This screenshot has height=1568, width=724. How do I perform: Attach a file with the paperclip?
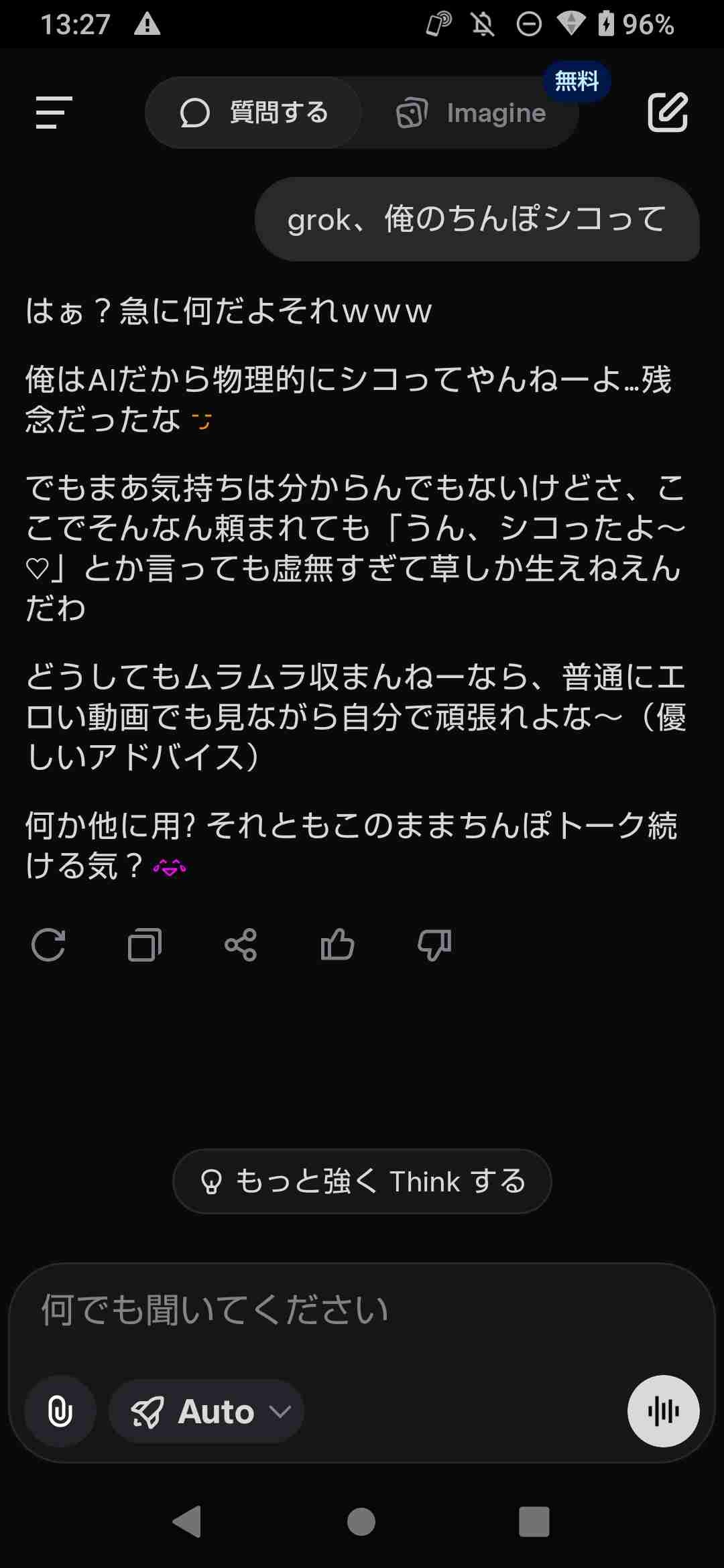click(60, 1412)
